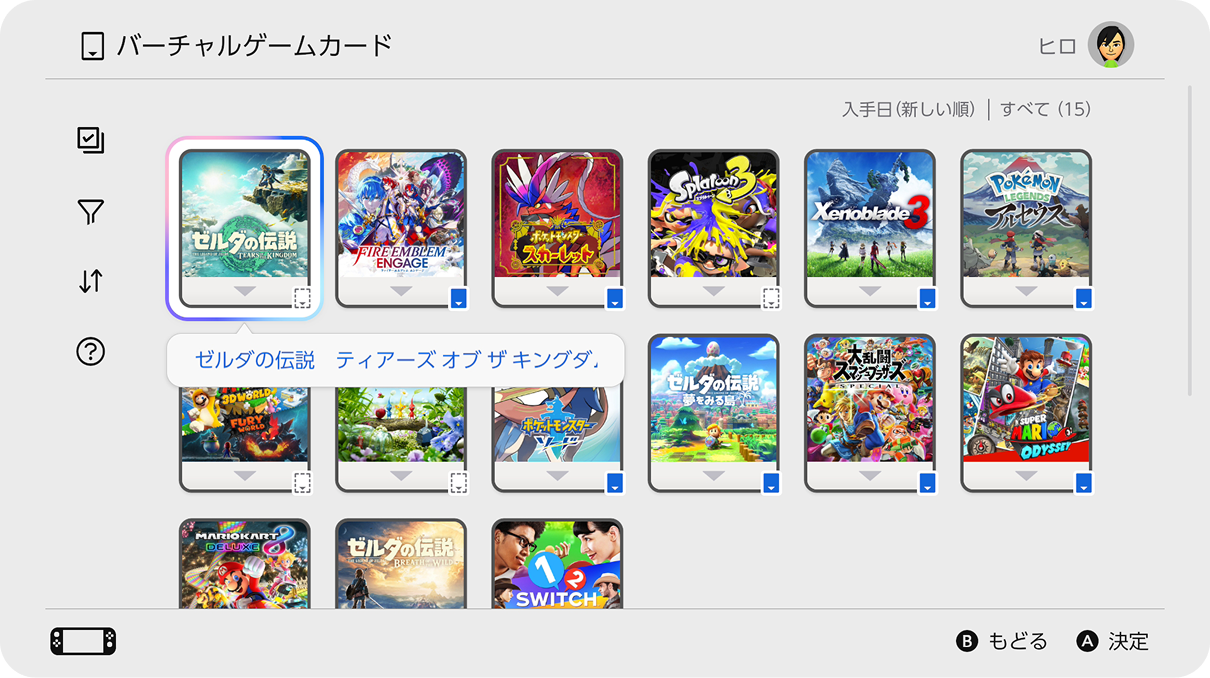1210x678 pixels.
Task: Tap the B もどる back button
Action: click(x=1002, y=641)
